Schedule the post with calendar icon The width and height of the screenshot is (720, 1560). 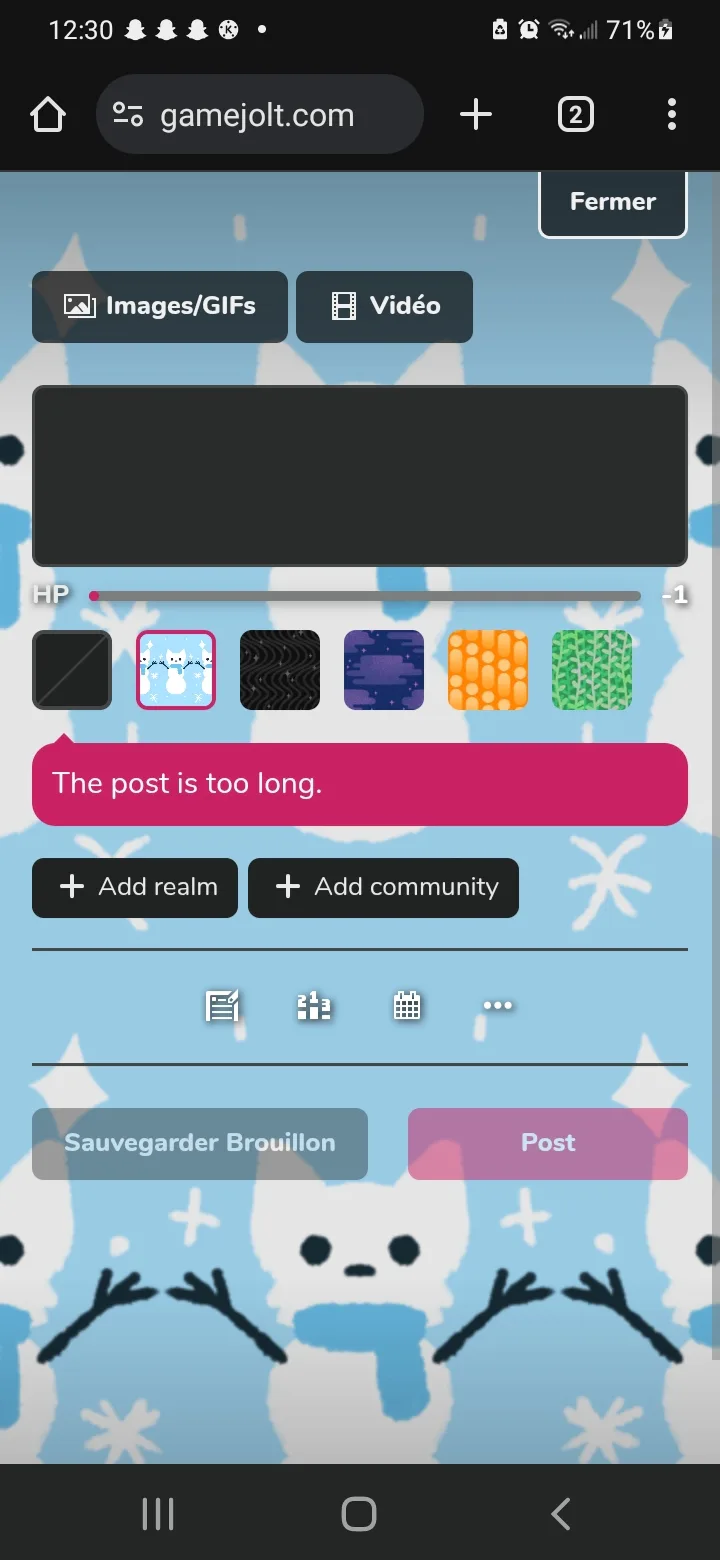[407, 1006]
